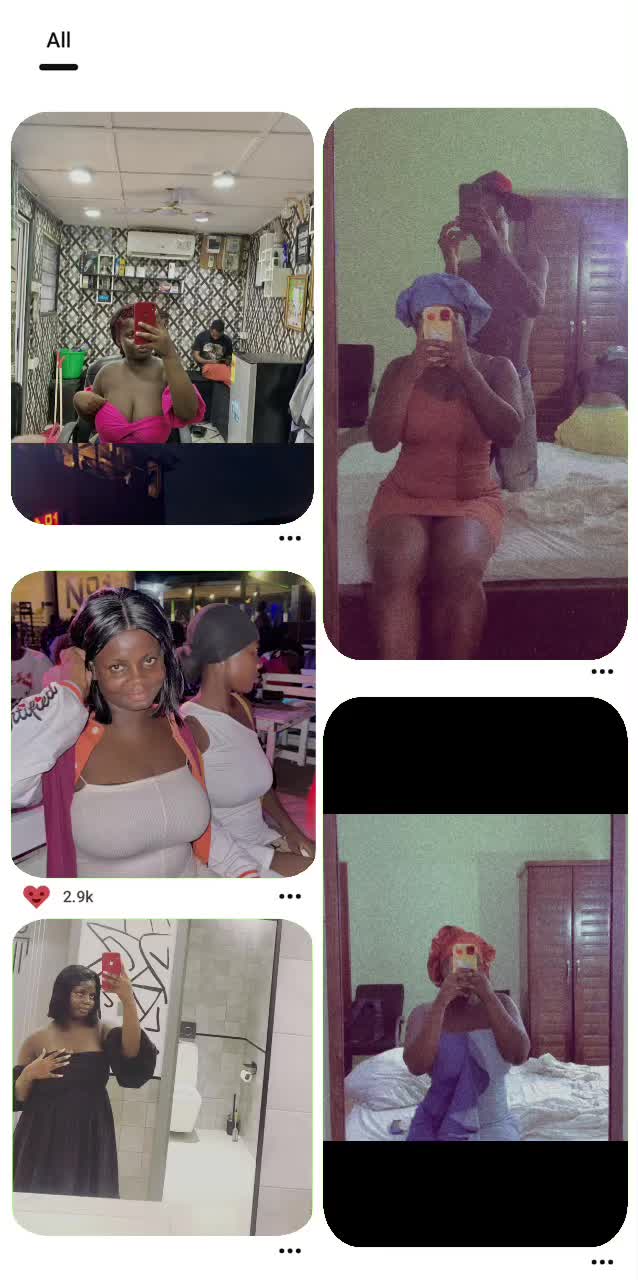The image size is (638, 1280).
Task: Tap the heart reaction showing 2.9k
Action: click(x=37, y=896)
